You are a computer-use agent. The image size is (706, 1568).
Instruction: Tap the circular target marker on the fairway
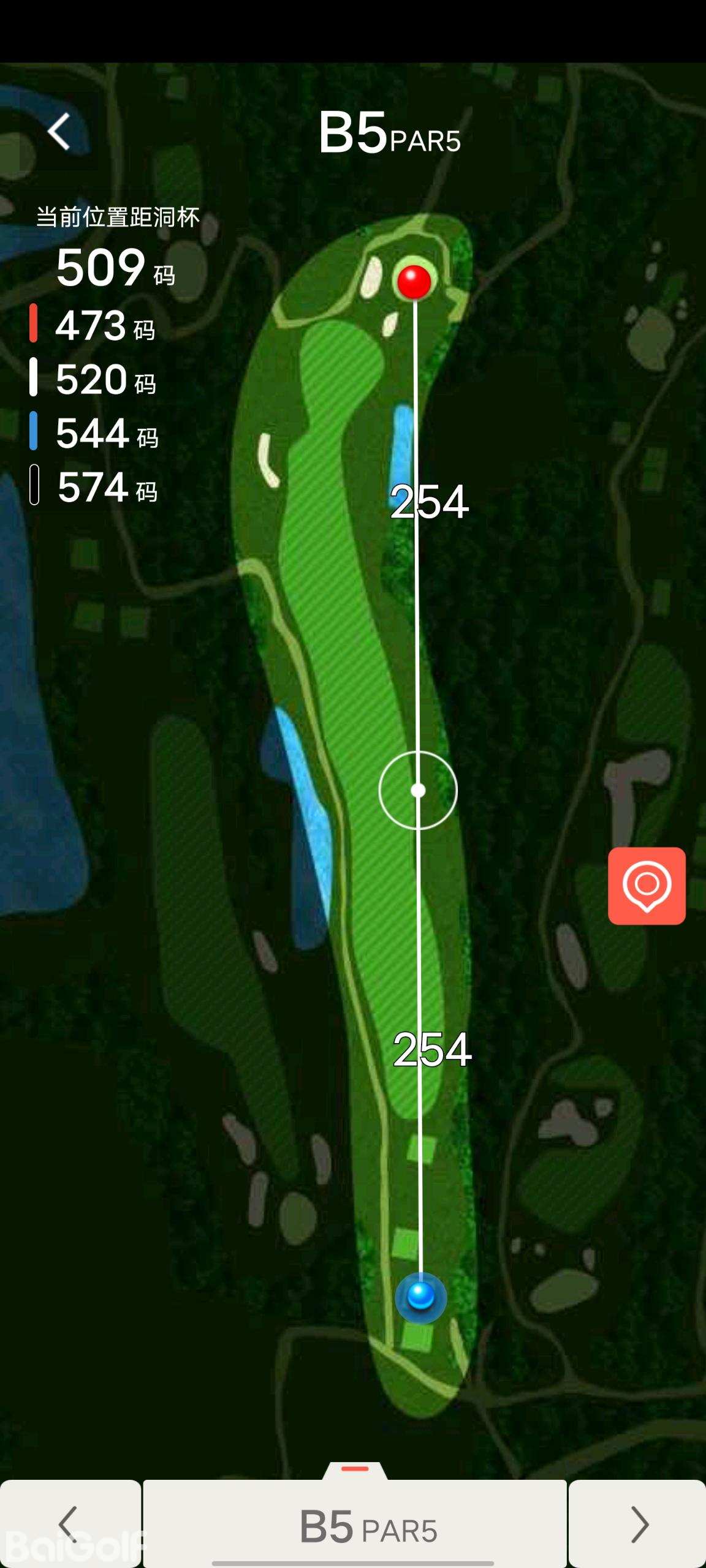point(418,790)
